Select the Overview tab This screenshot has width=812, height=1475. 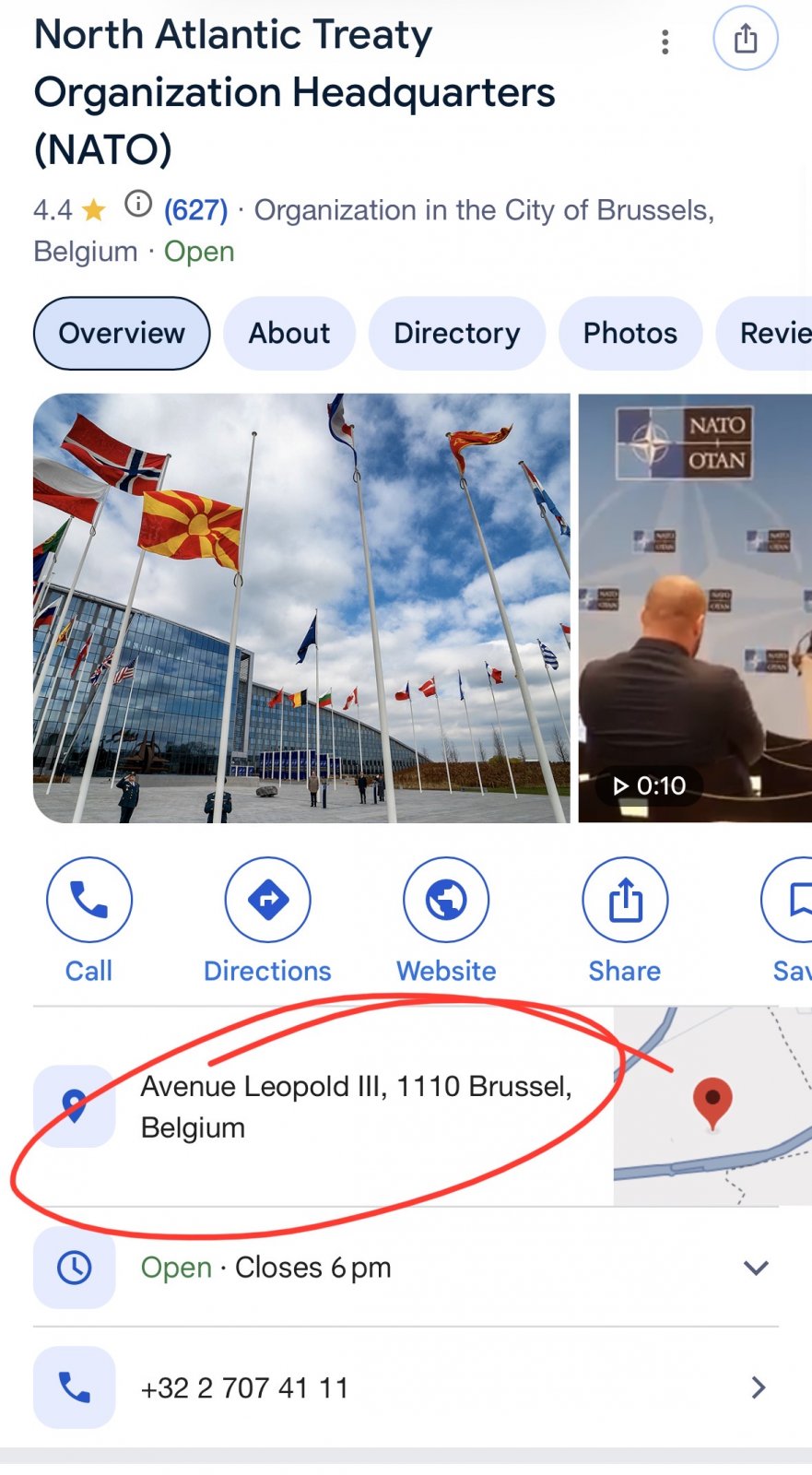coord(122,333)
